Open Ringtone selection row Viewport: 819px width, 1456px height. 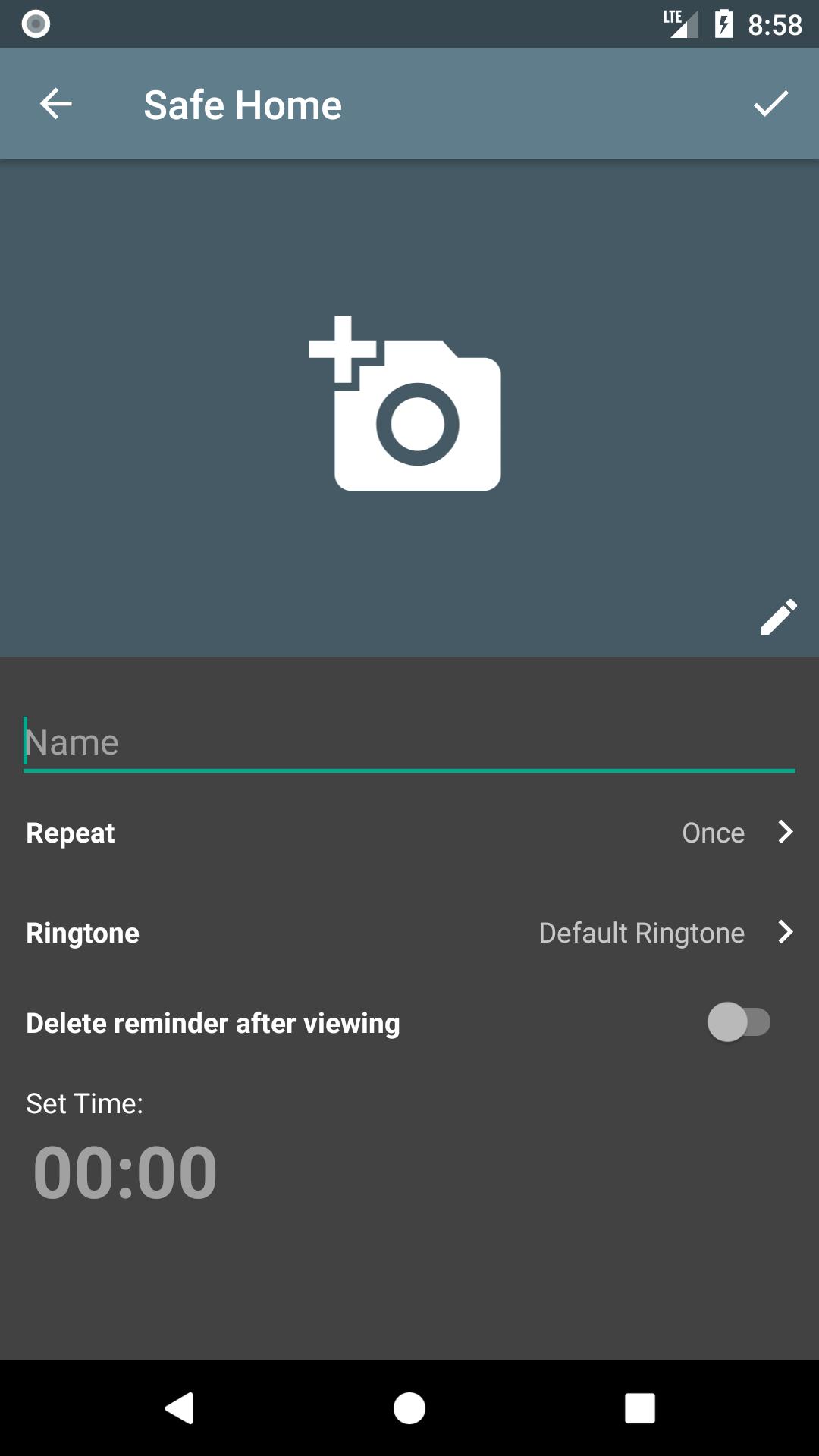pyautogui.click(x=409, y=933)
